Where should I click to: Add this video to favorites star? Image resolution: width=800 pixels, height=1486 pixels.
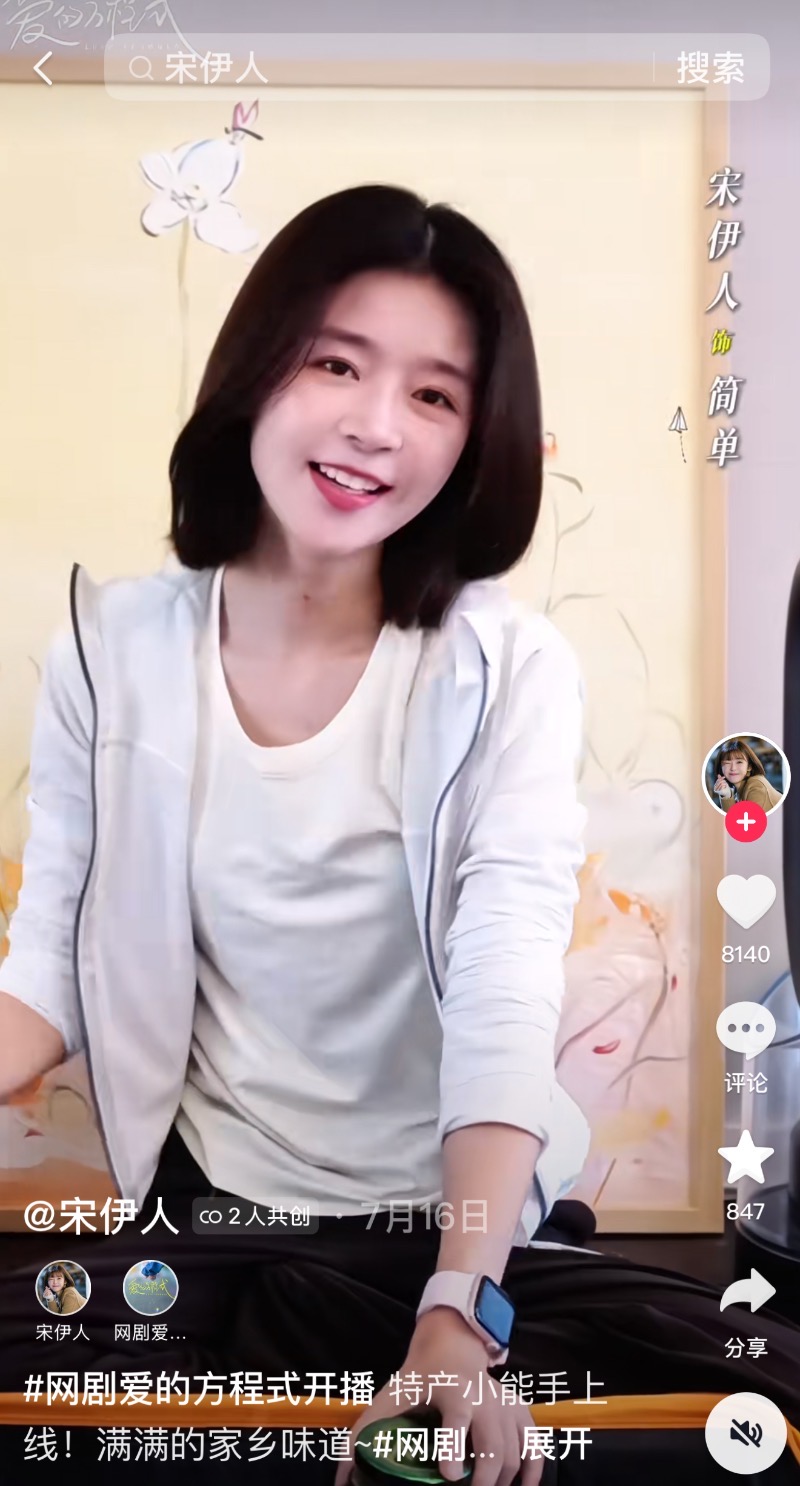pyautogui.click(x=746, y=1158)
